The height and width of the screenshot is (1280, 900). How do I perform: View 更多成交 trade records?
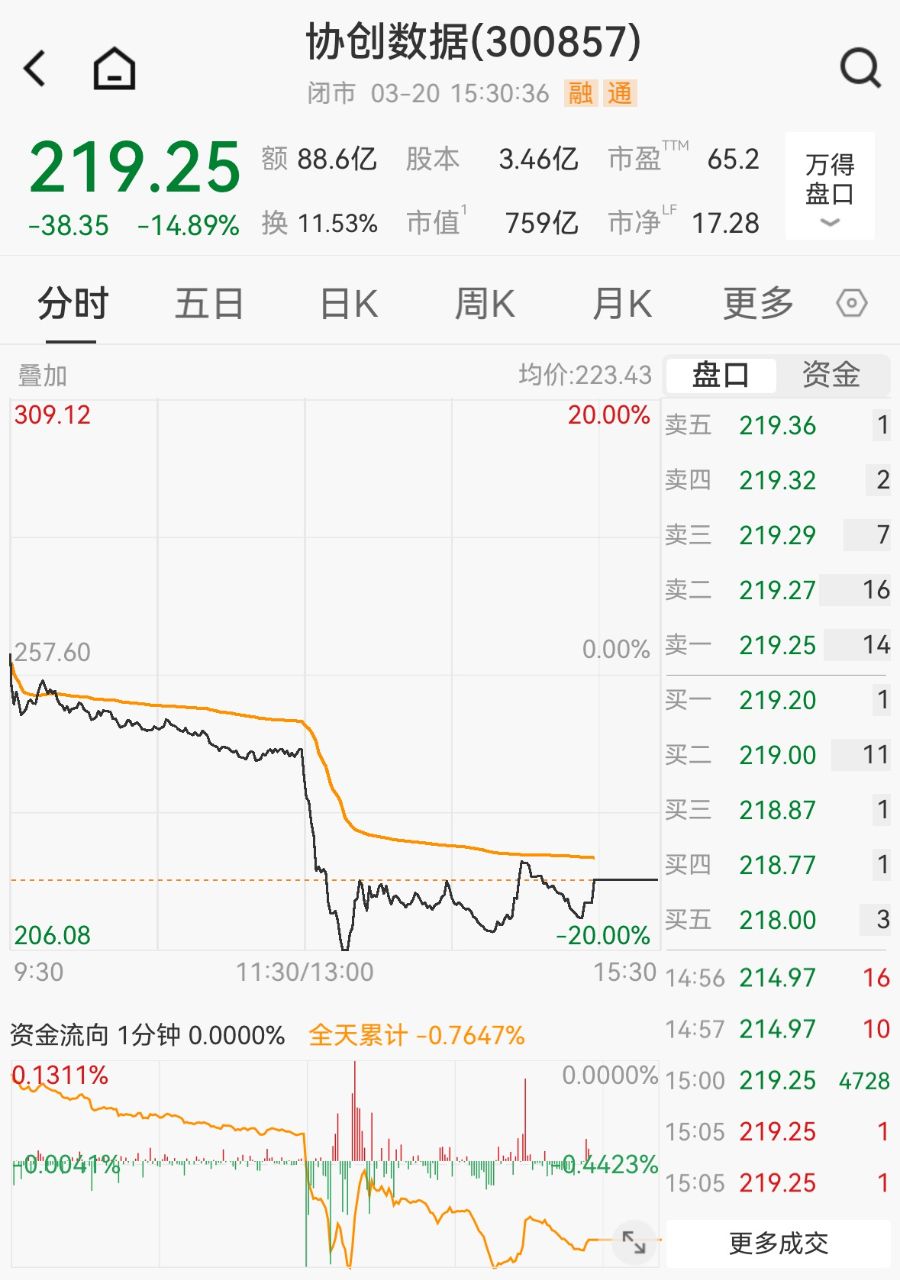778,1243
